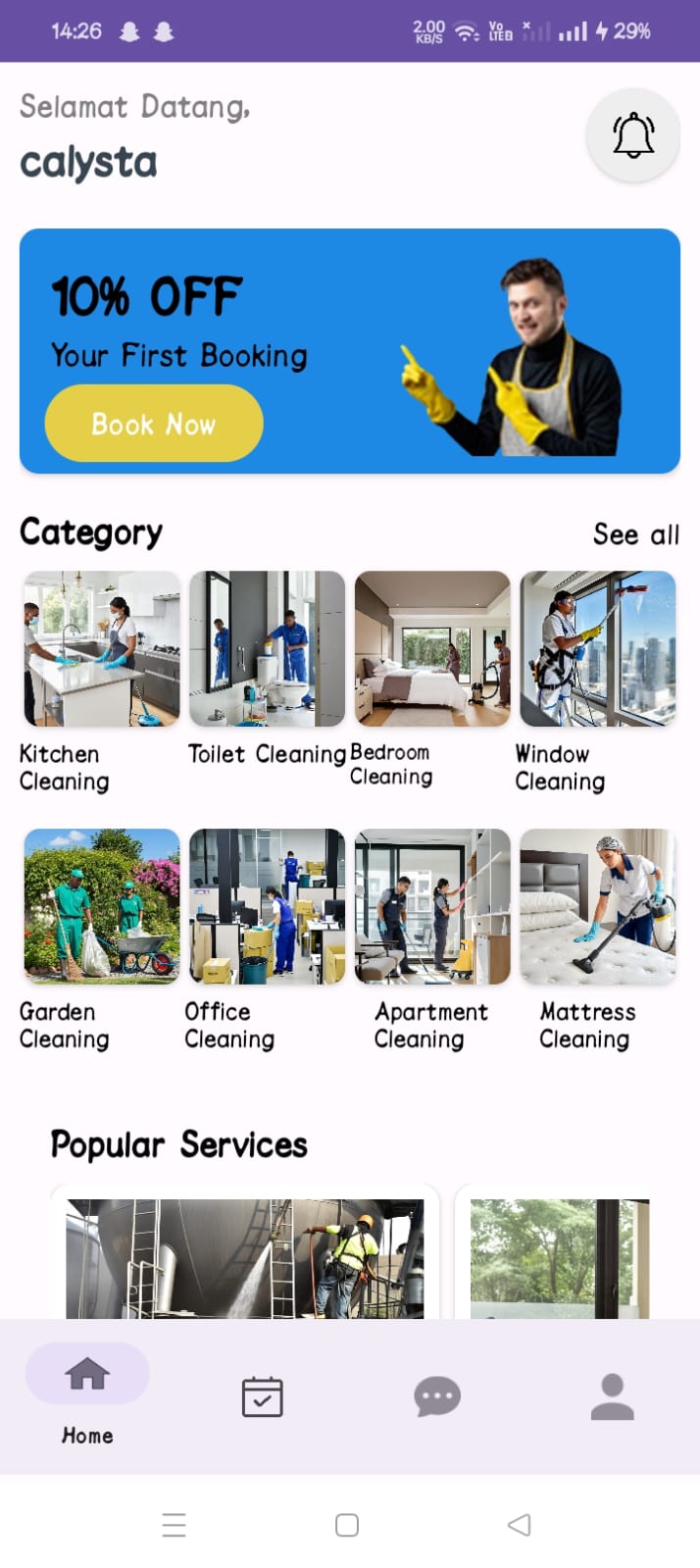
Task: Choose Bedroom Cleaning category
Action: click(432, 649)
